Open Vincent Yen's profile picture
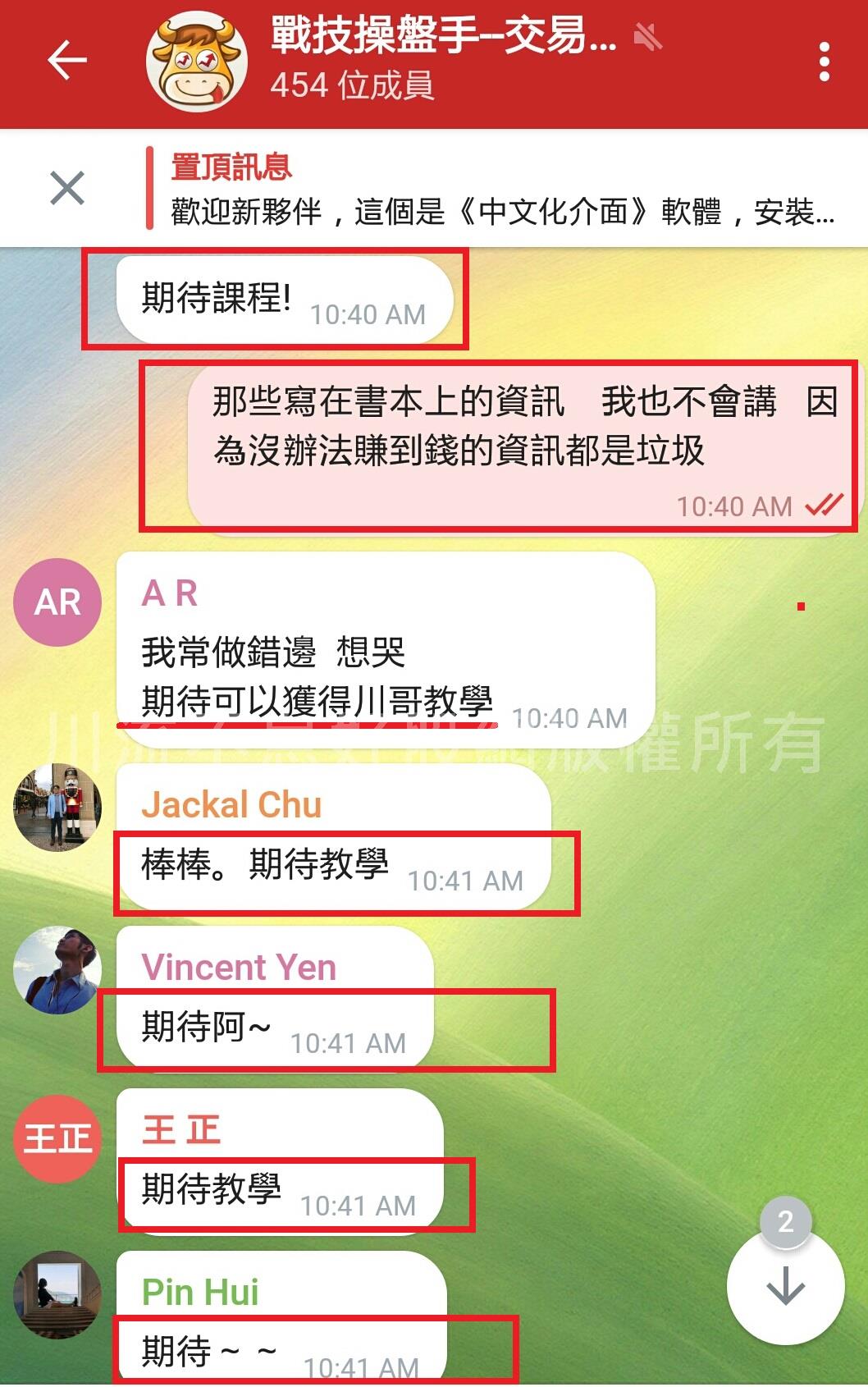Screen dimensions: 868x1387 pyautogui.click(x=57, y=969)
